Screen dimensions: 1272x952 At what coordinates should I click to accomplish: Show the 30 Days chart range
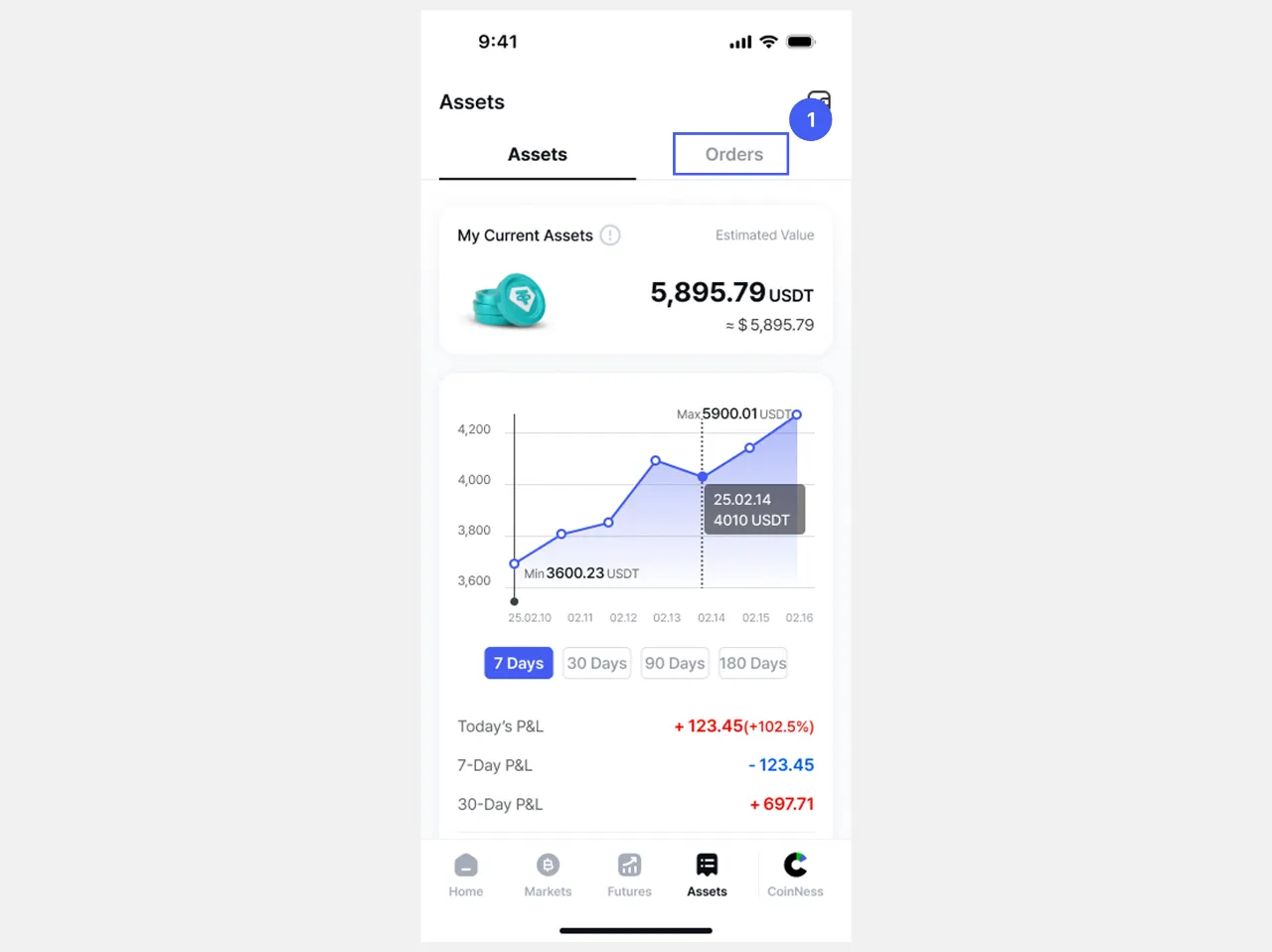[596, 663]
